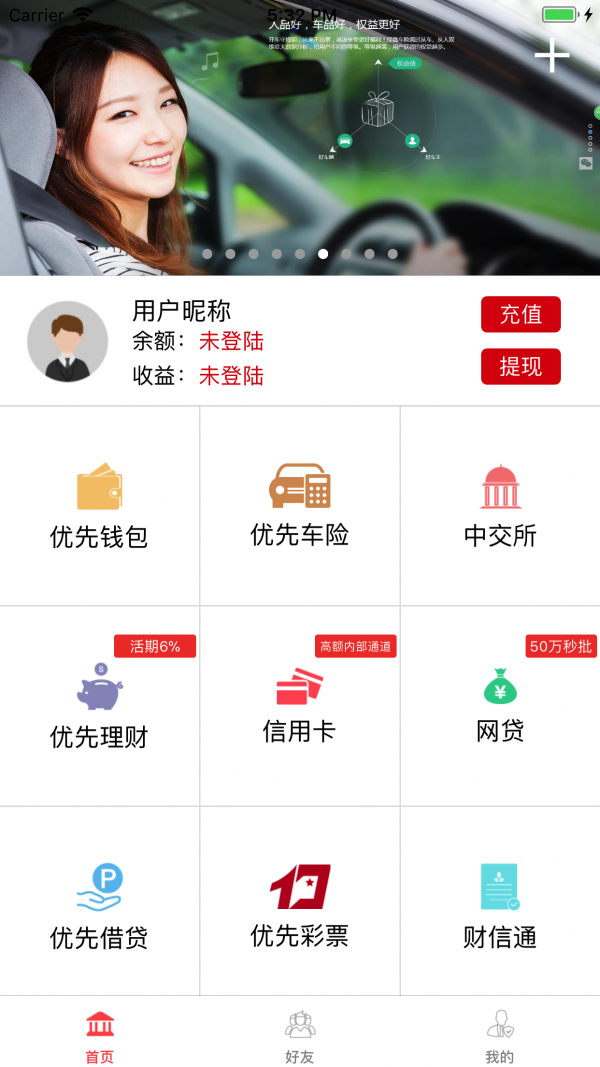600x1067 pixels.
Task: Go to the 我的 tab
Action: tap(500, 1036)
